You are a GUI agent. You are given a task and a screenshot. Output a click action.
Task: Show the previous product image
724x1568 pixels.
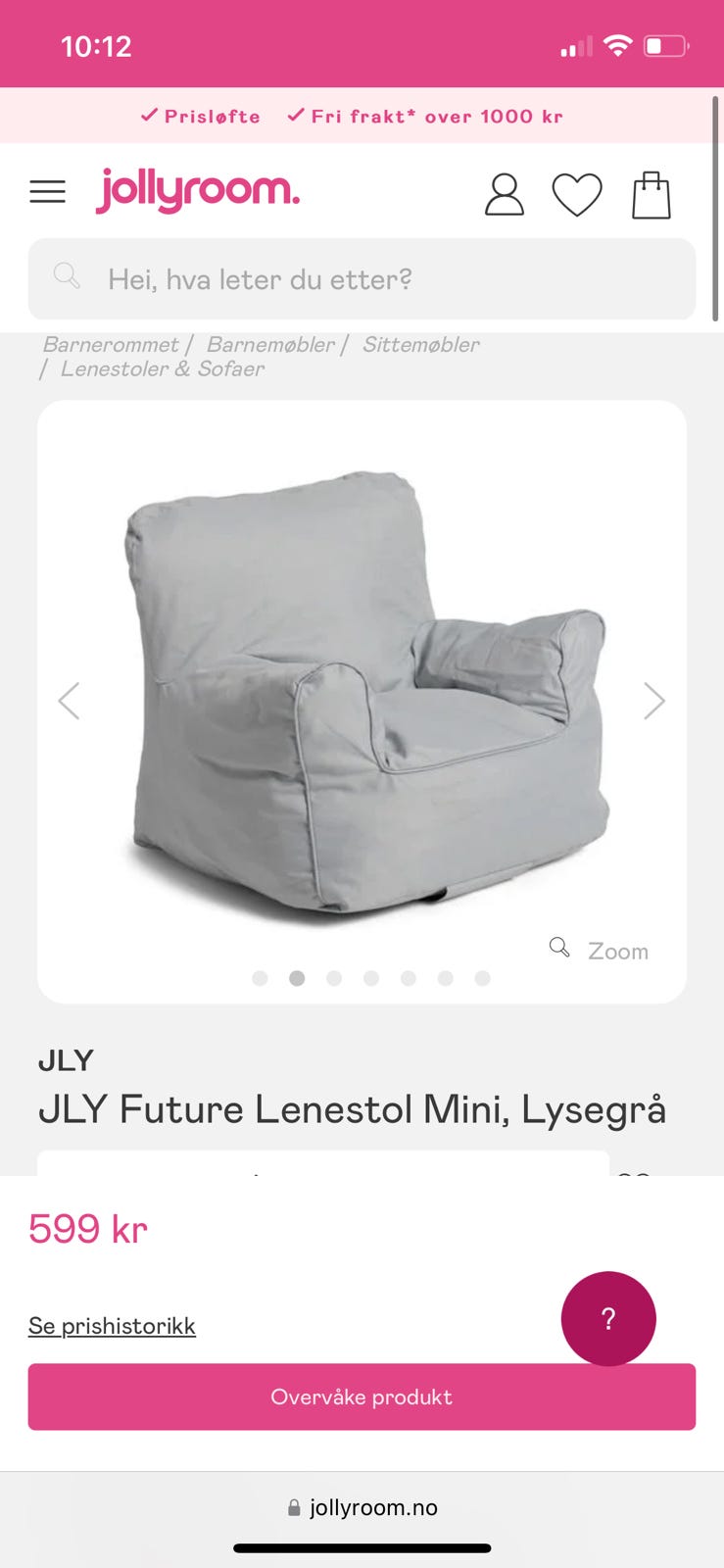(x=69, y=701)
